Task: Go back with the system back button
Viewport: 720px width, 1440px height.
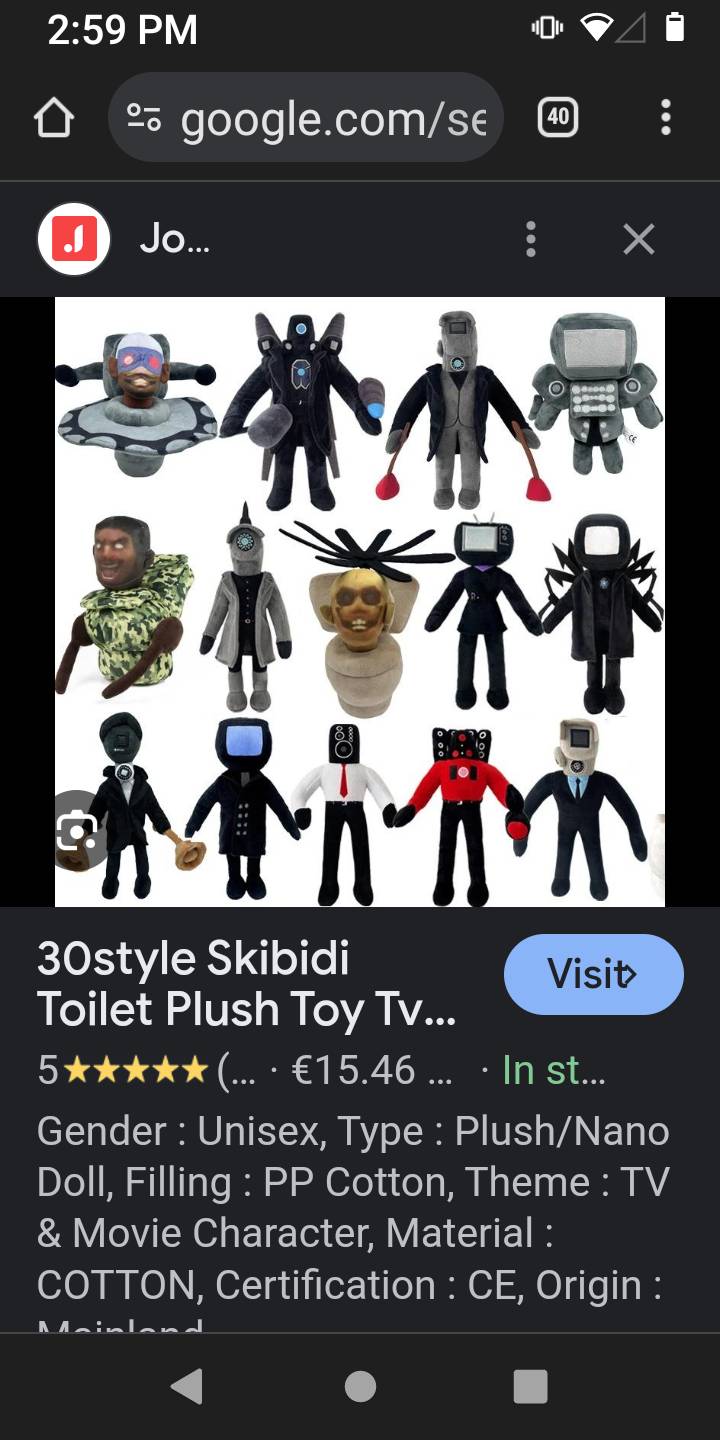Action: click(187, 1387)
